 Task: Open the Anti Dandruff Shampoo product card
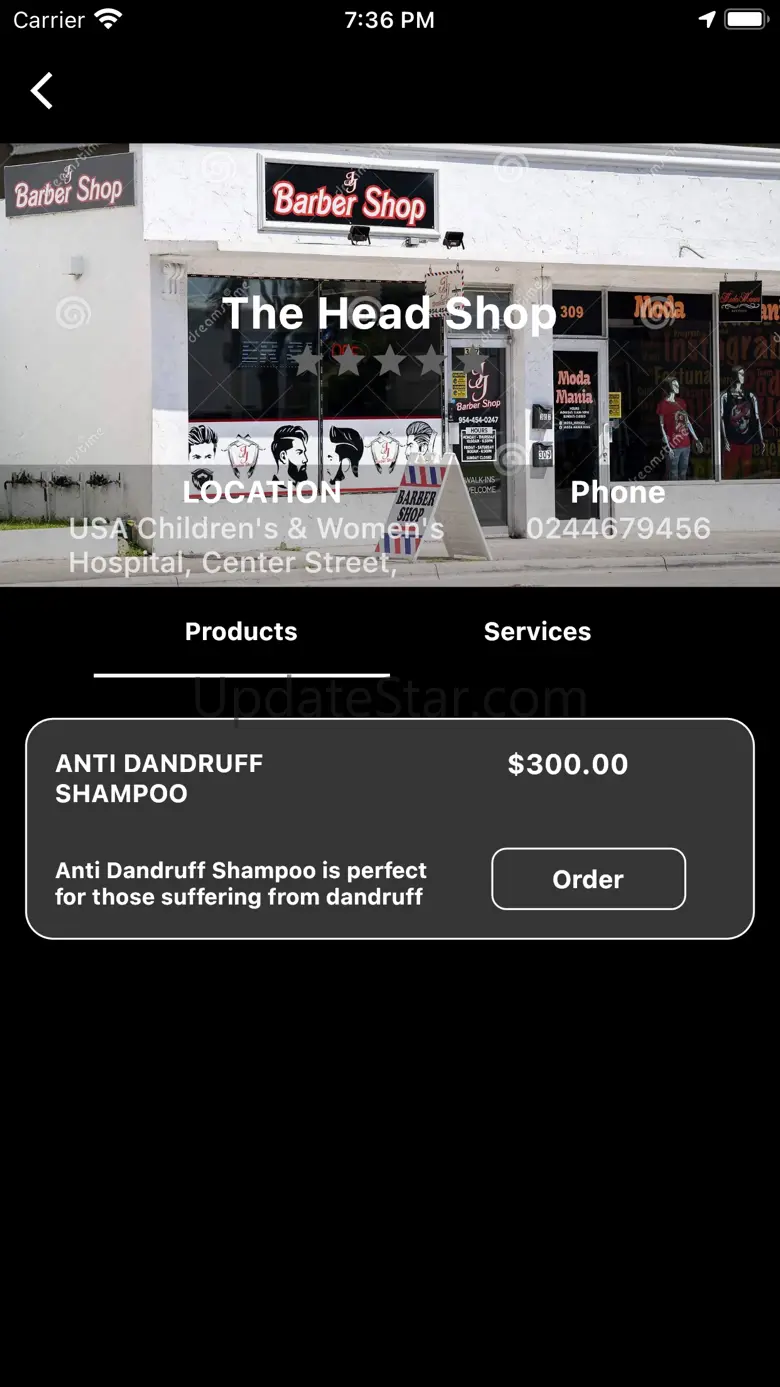pos(390,829)
